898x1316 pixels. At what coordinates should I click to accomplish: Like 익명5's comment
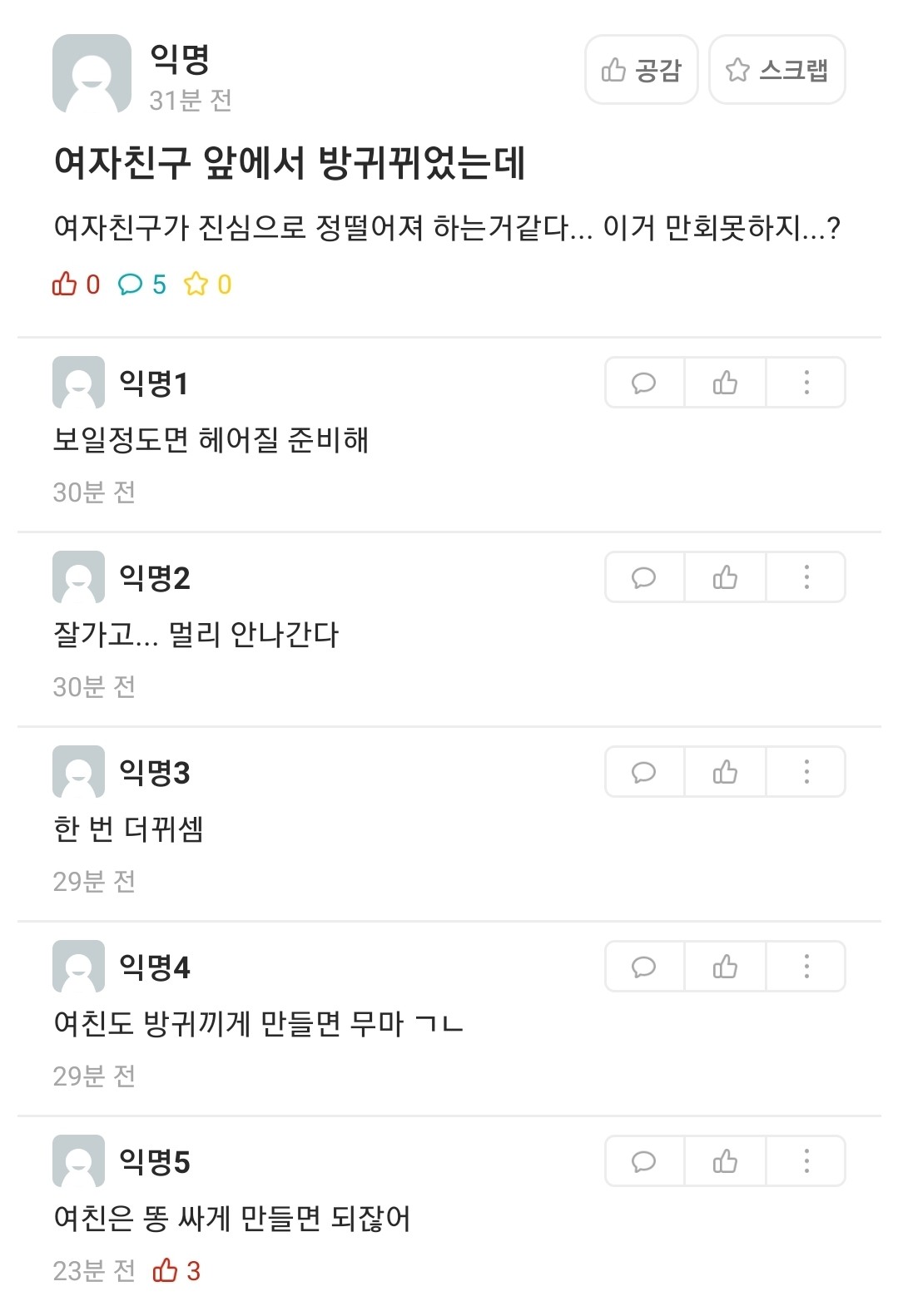point(725,1161)
